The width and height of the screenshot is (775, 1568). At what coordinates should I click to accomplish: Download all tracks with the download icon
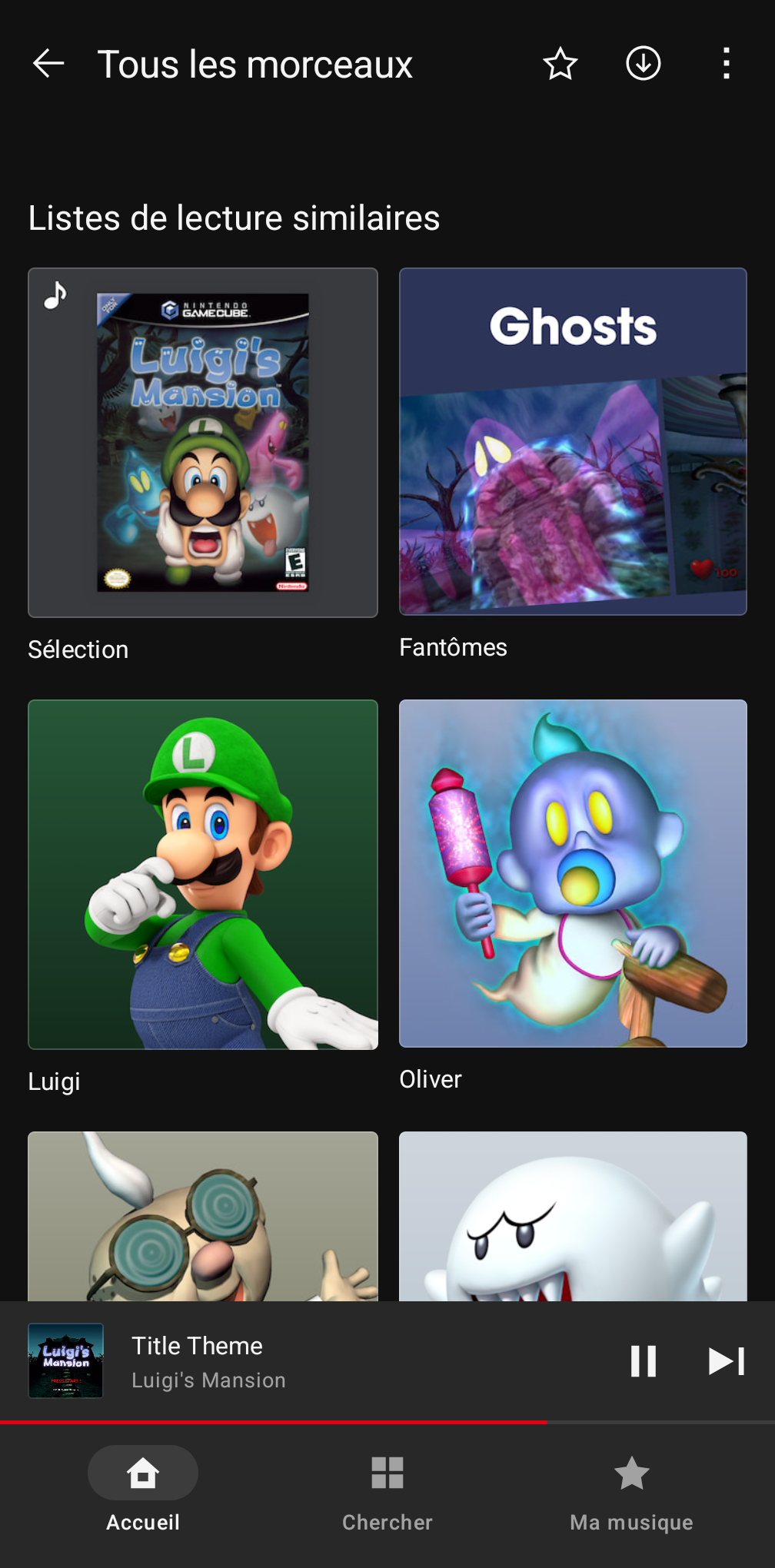click(644, 64)
